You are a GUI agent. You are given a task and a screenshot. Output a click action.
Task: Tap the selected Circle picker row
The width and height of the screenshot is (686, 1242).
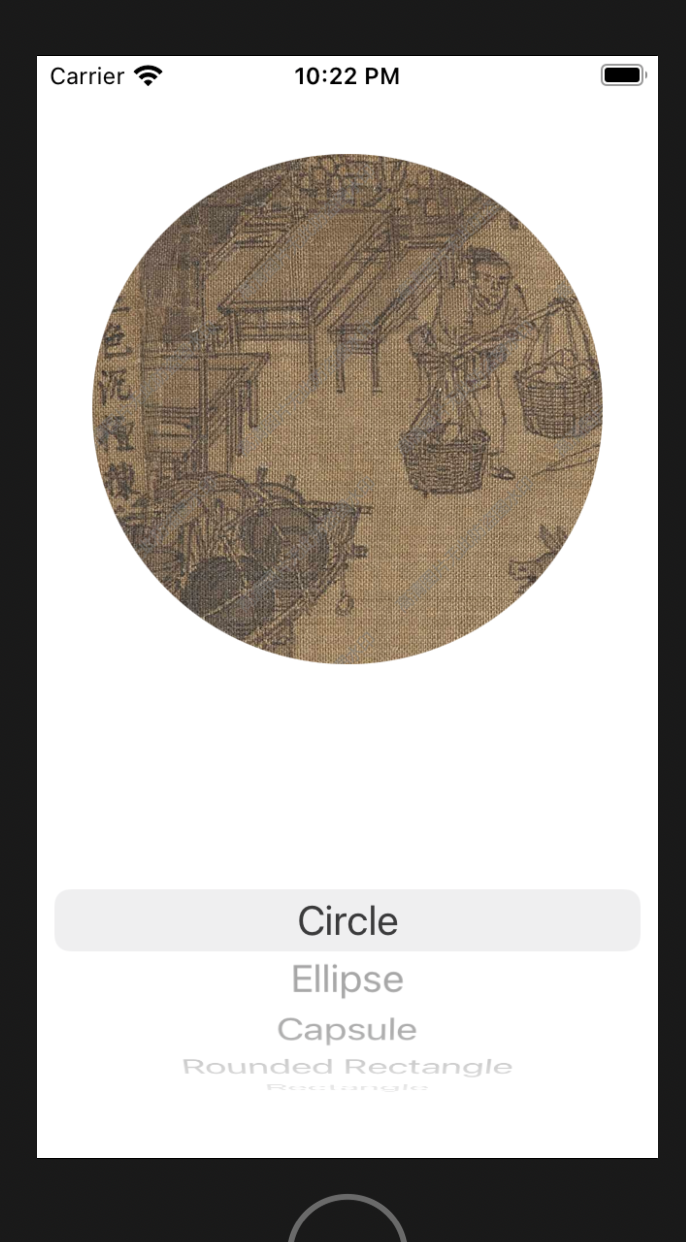347,921
